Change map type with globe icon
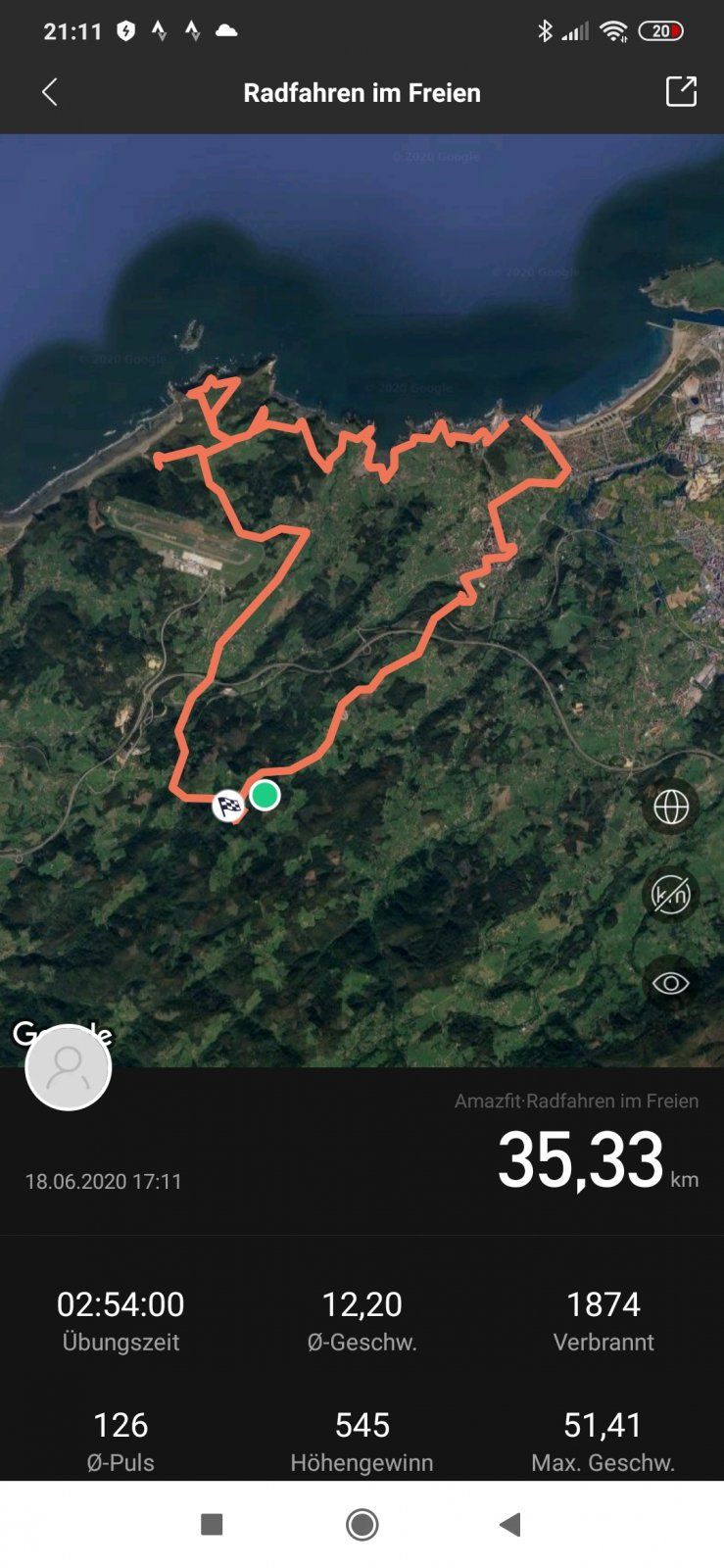 pos(670,807)
